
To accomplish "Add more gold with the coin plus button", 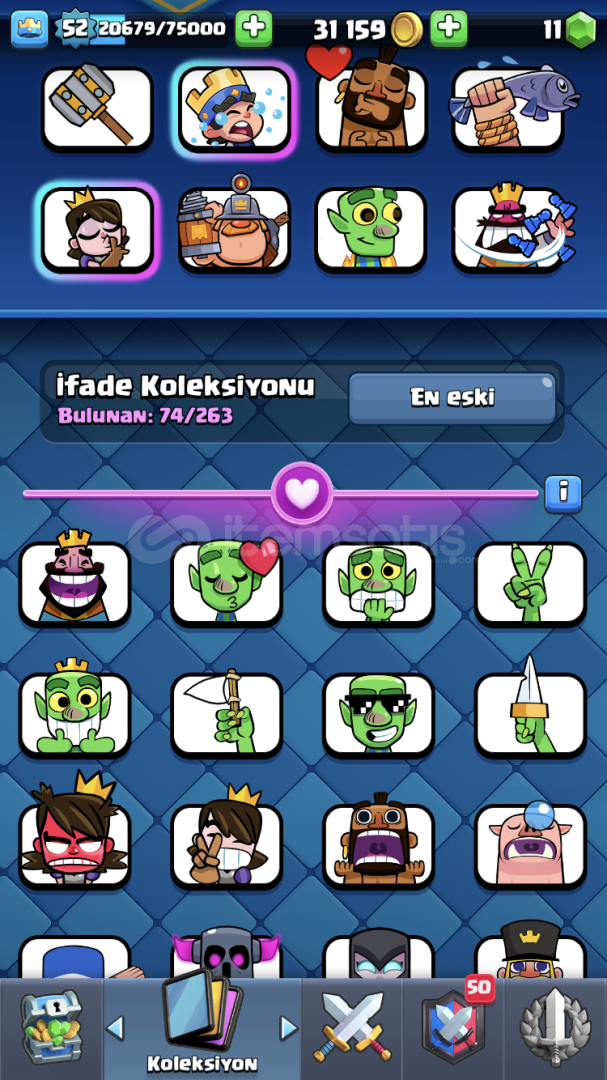I will pos(449,29).
